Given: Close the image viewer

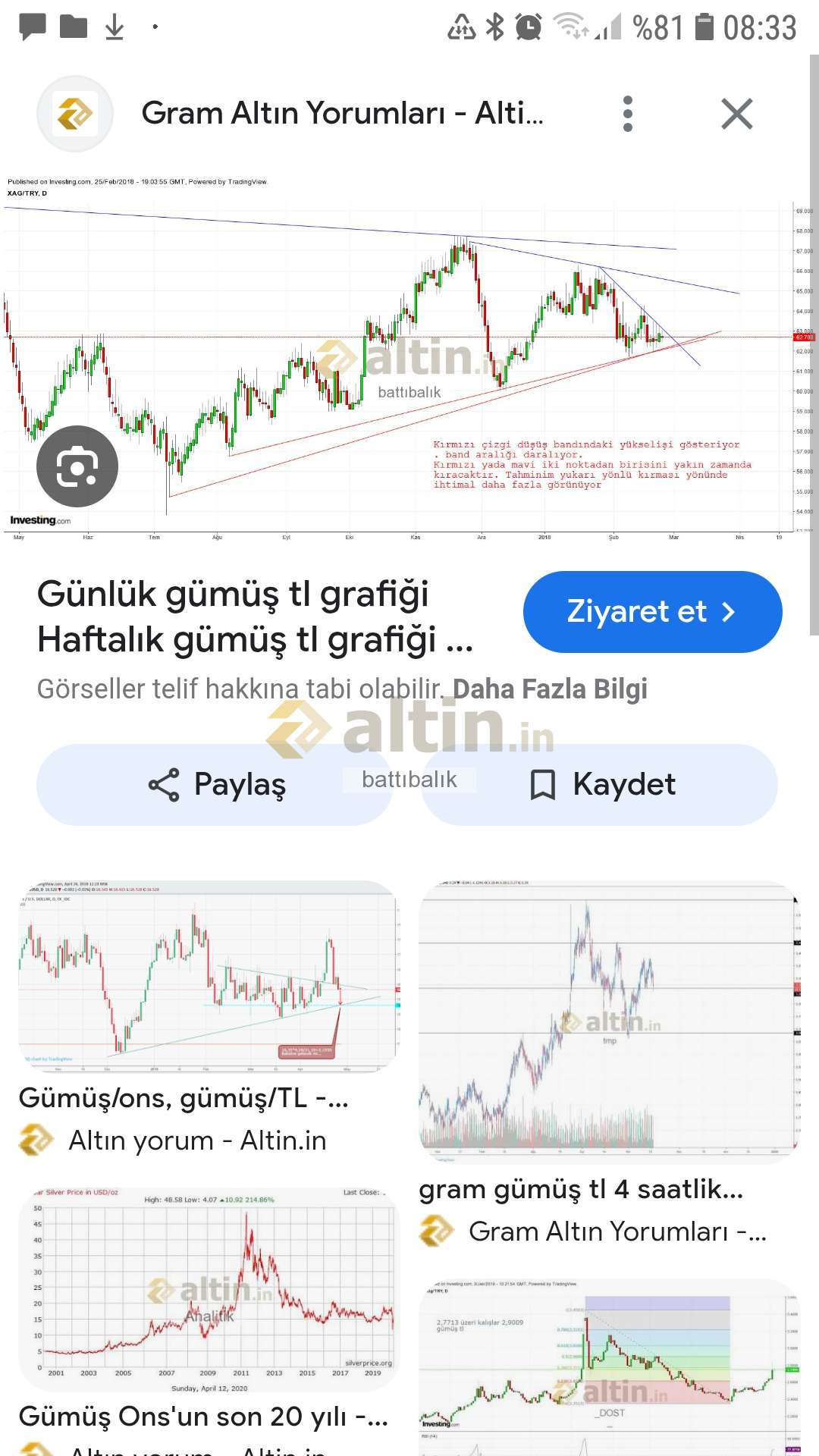Looking at the screenshot, I should pyautogui.click(x=736, y=114).
